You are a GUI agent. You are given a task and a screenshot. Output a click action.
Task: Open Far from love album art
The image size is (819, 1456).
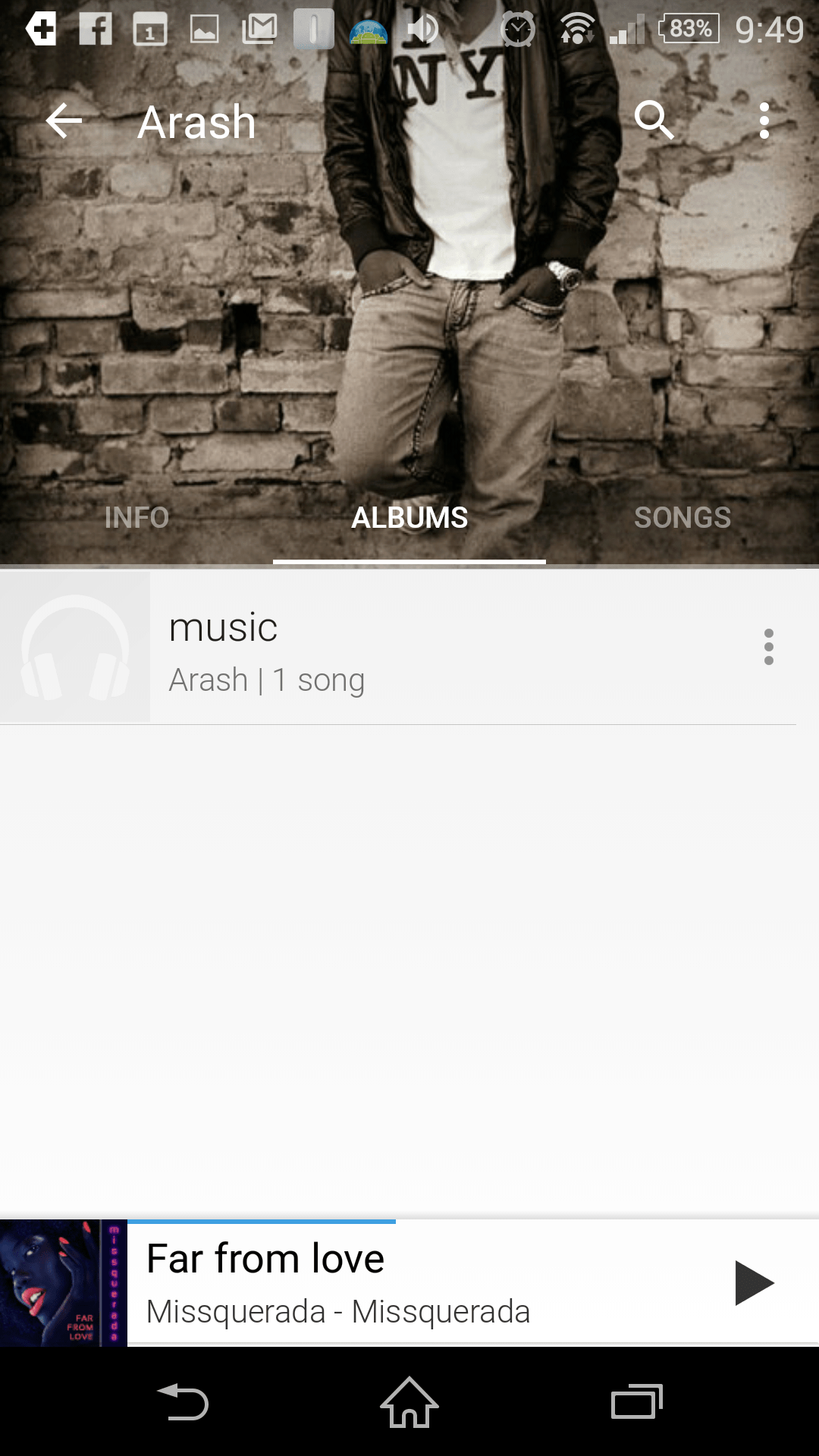pyautogui.click(x=64, y=1283)
